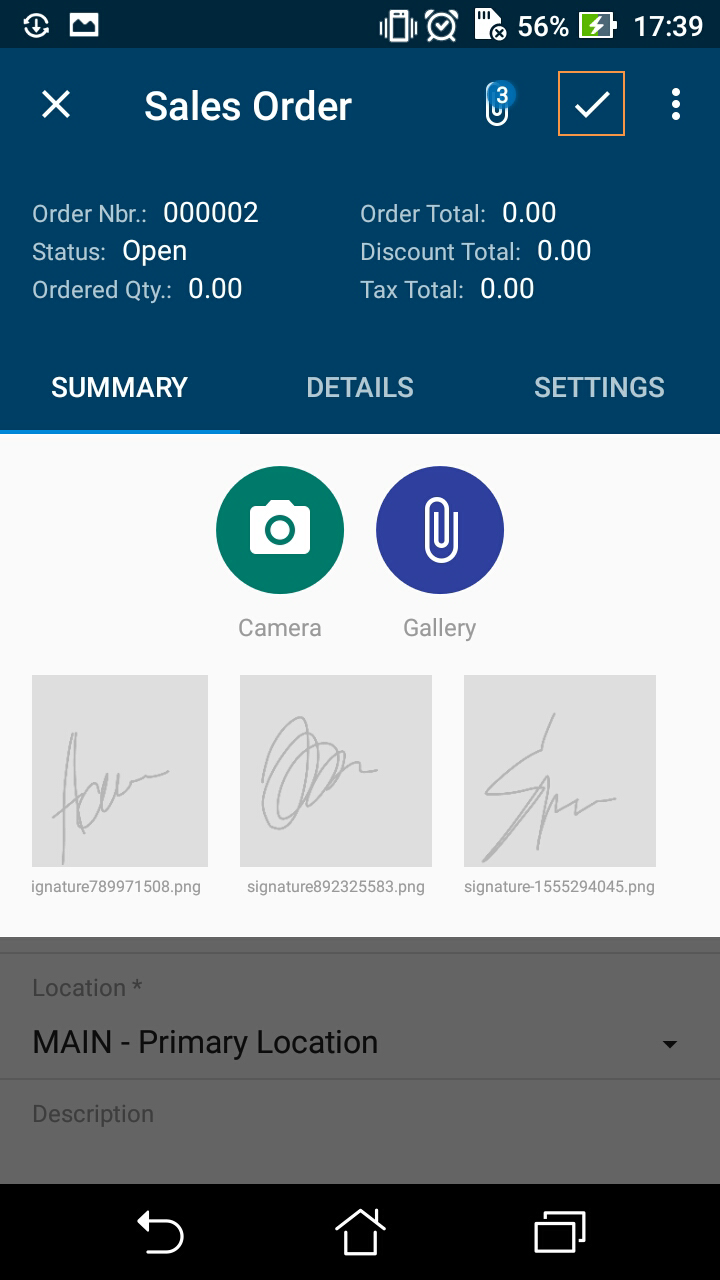Save the order with the checkmark
The image size is (720, 1280).
(x=591, y=104)
